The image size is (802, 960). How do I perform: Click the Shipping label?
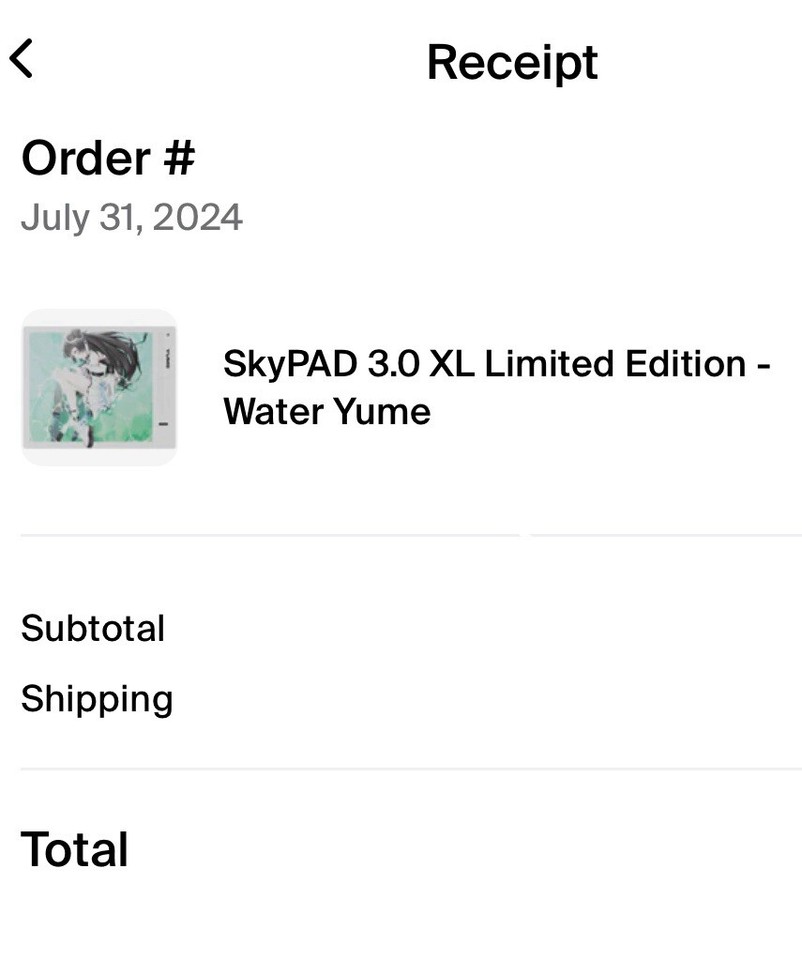97,699
